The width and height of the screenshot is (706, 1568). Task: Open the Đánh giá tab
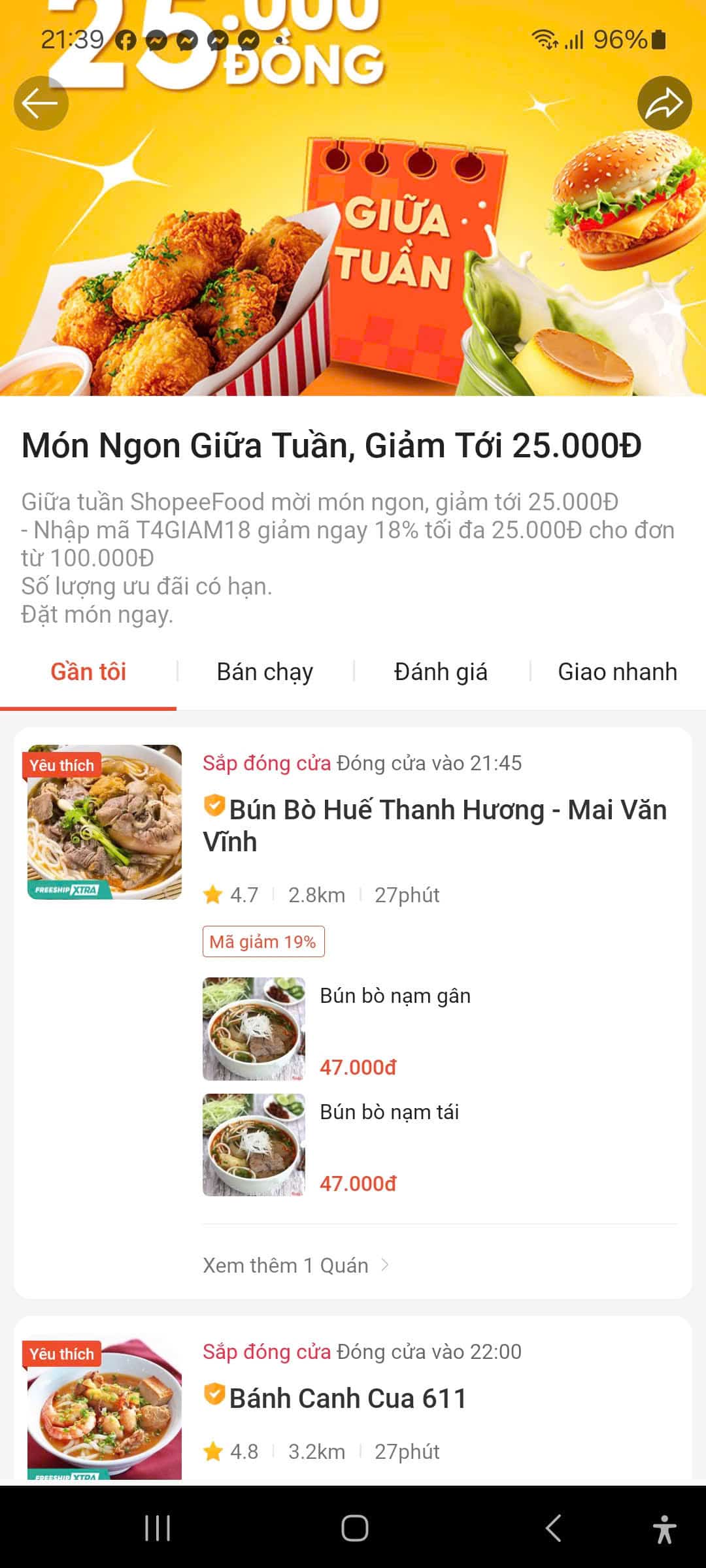(x=441, y=672)
